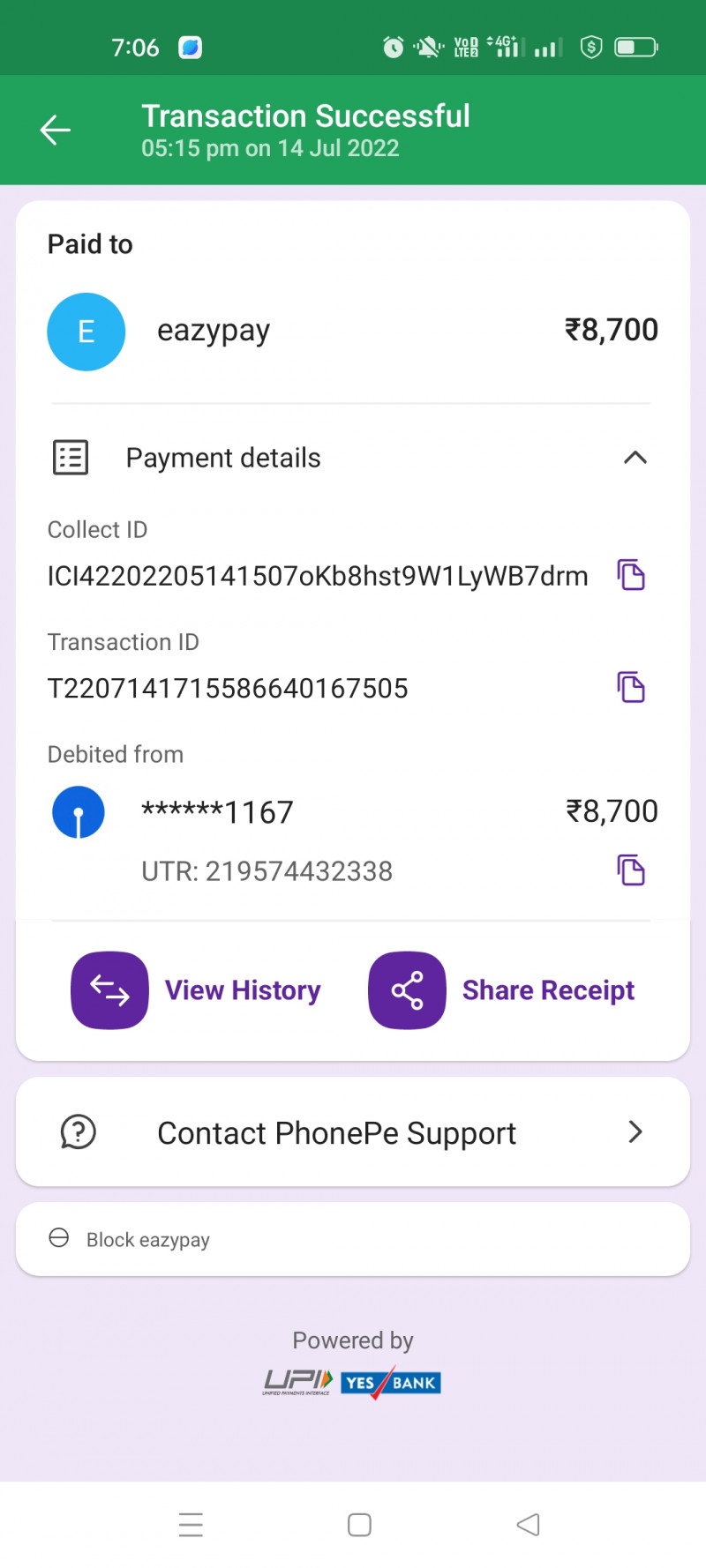The height and width of the screenshot is (1568, 706).
Task: Open View History
Action: pos(196,990)
